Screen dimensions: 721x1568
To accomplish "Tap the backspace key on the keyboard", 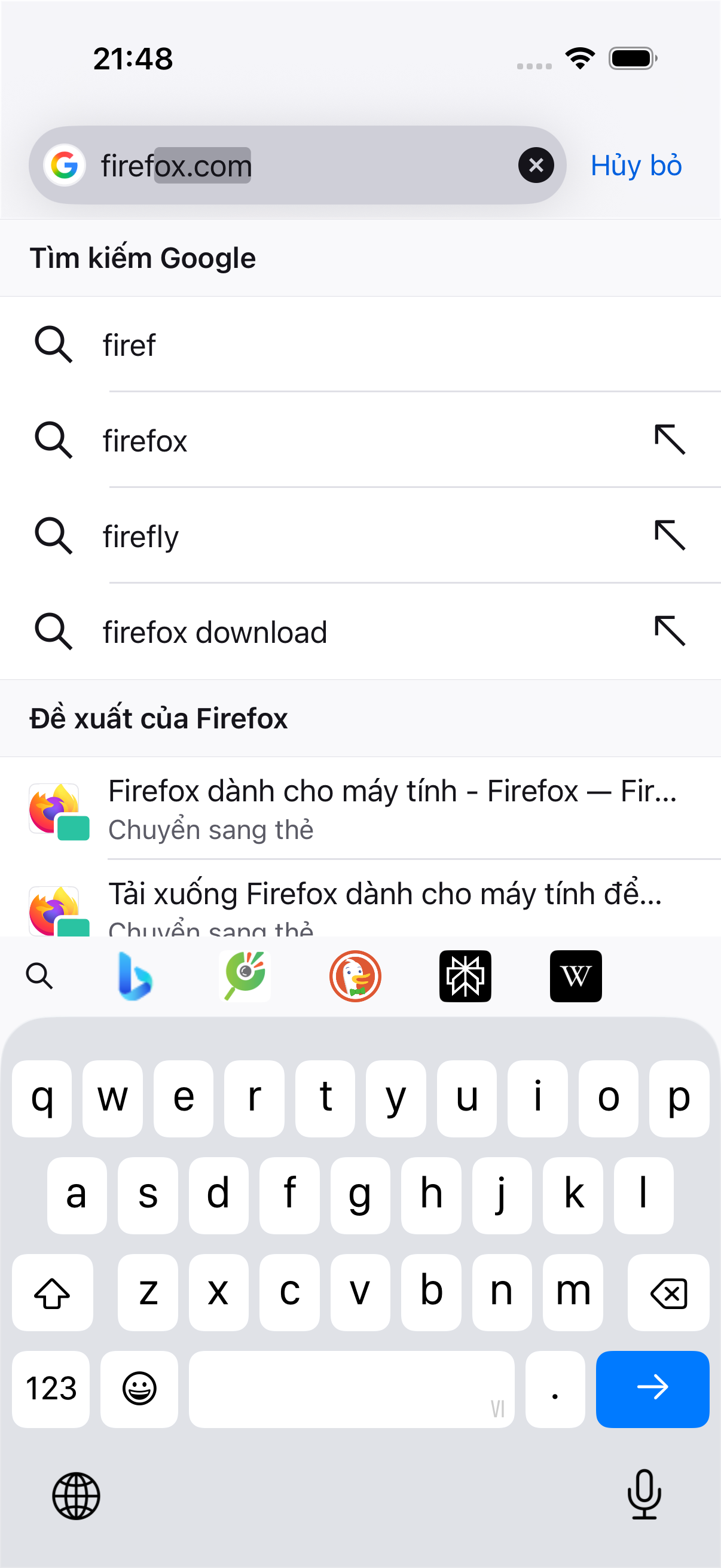I will pos(668,1292).
